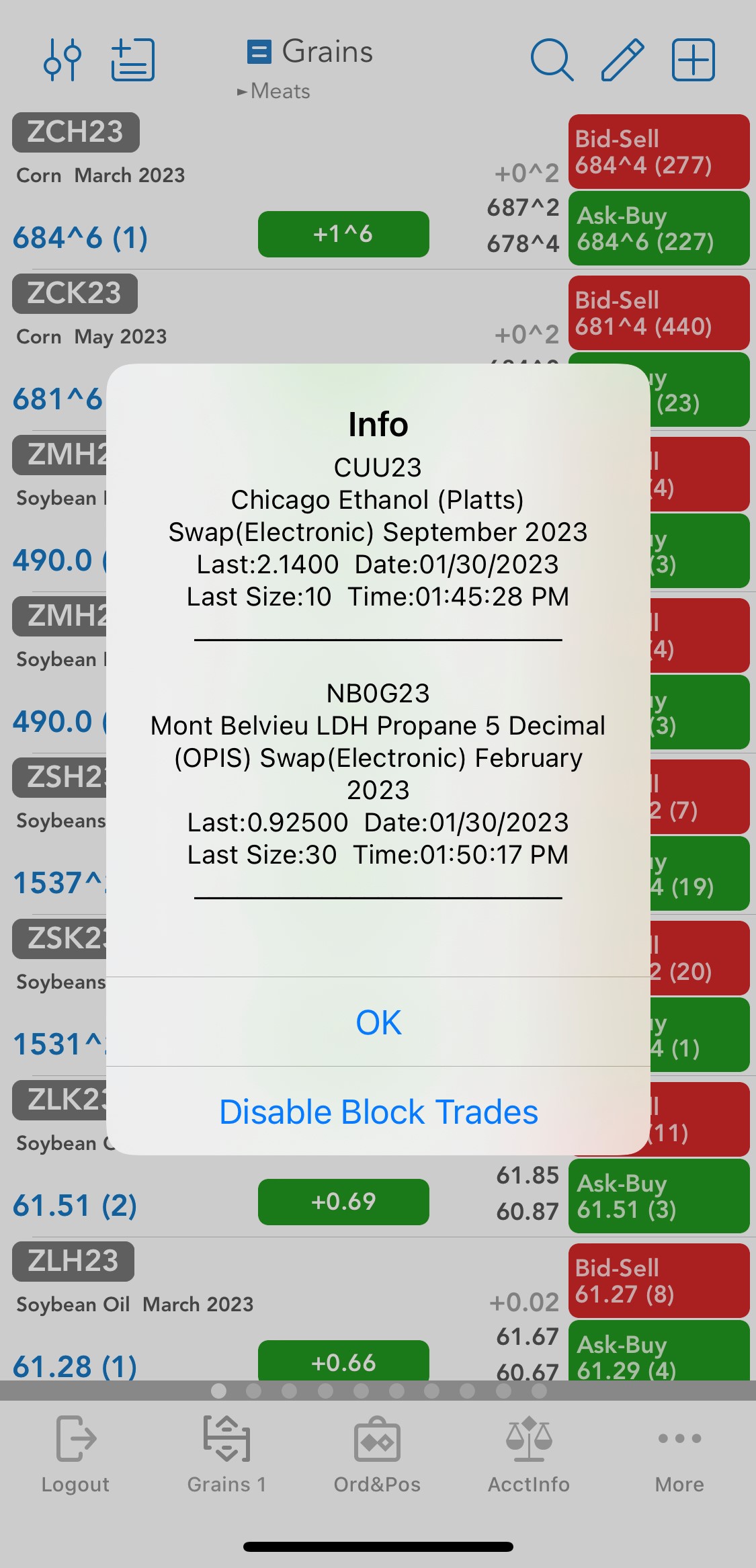Tap Ask-Buy 61.51 for Soybean Oil

[x=659, y=1196]
